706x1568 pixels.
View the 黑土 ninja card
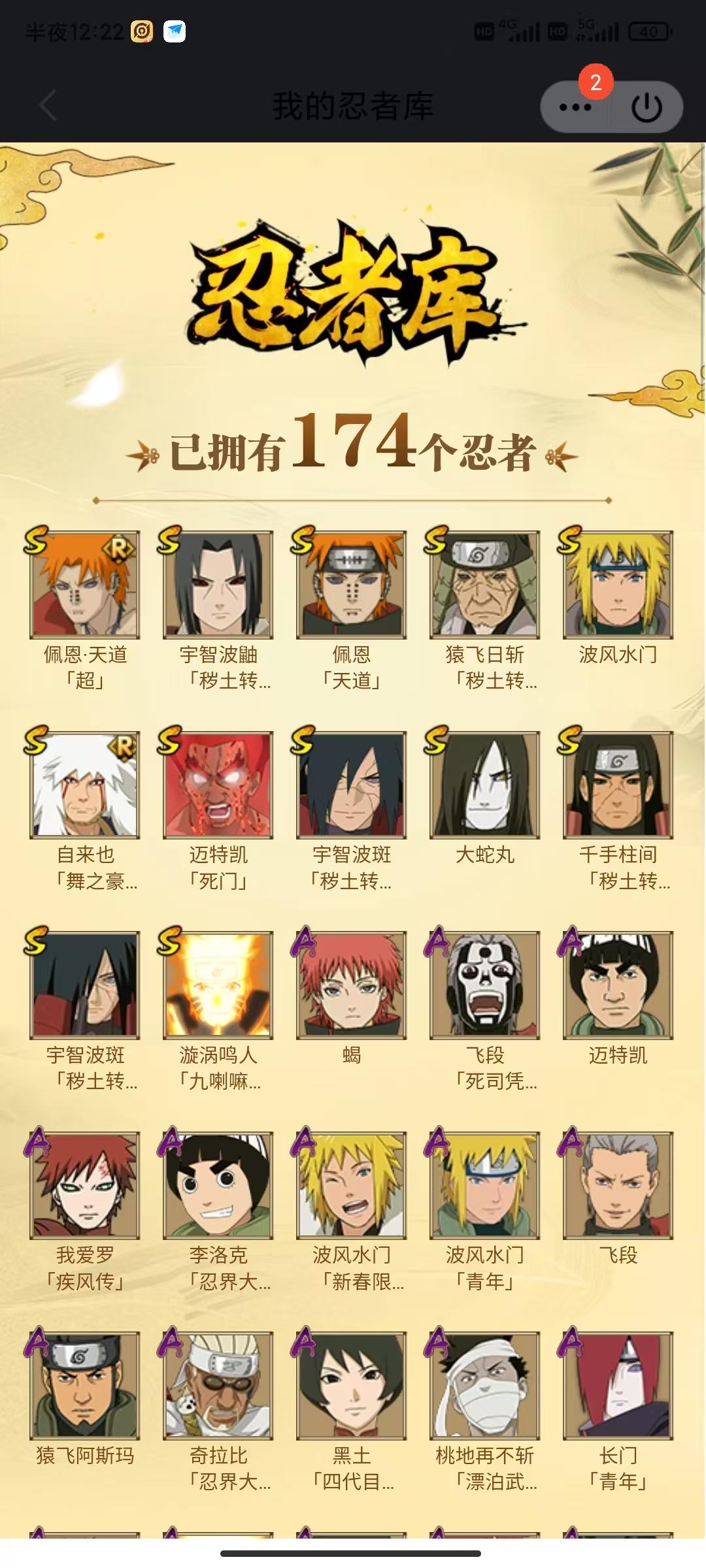click(x=351, y=1386)
